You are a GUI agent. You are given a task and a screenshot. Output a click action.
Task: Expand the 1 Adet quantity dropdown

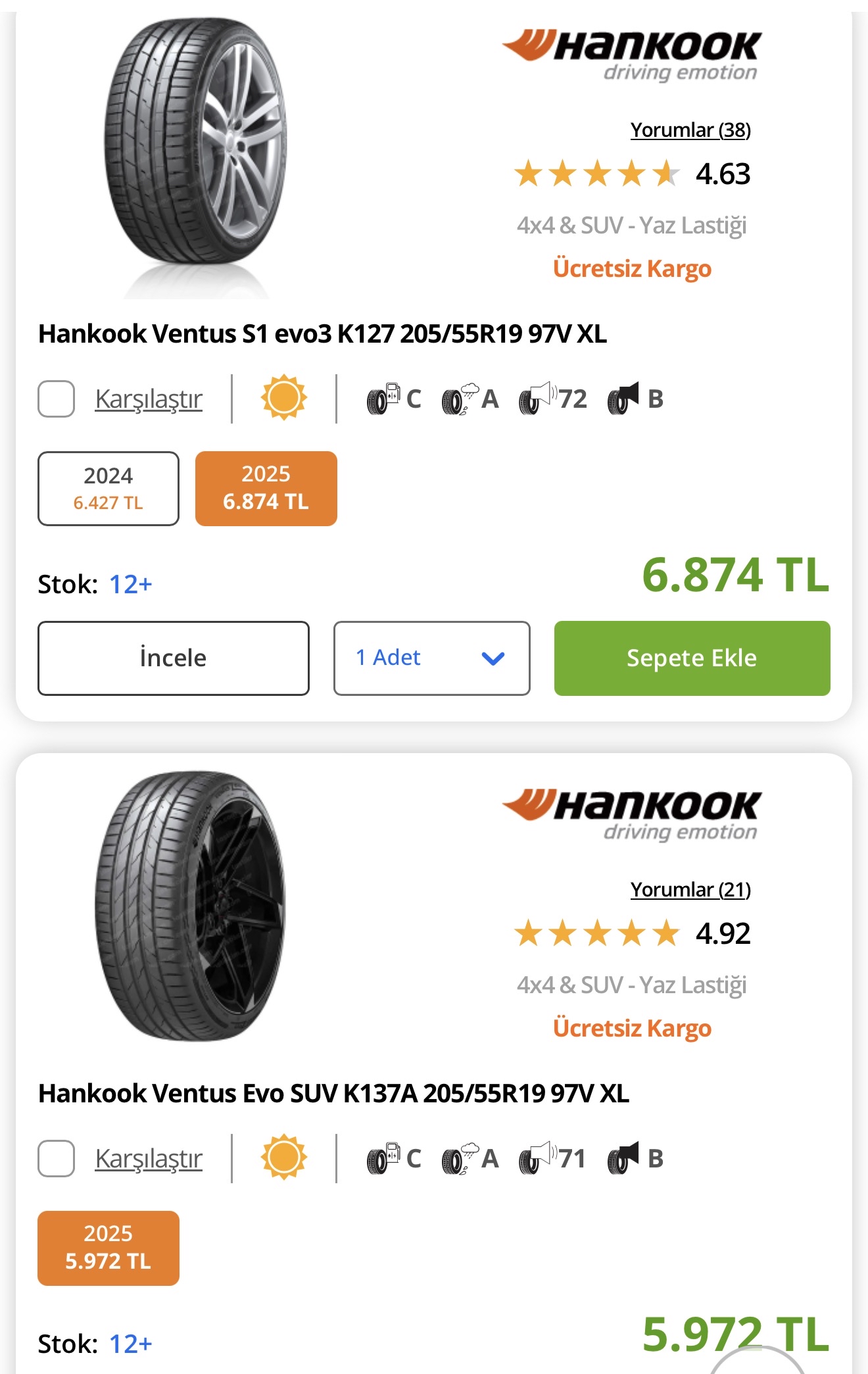click(x=431, y=658)
